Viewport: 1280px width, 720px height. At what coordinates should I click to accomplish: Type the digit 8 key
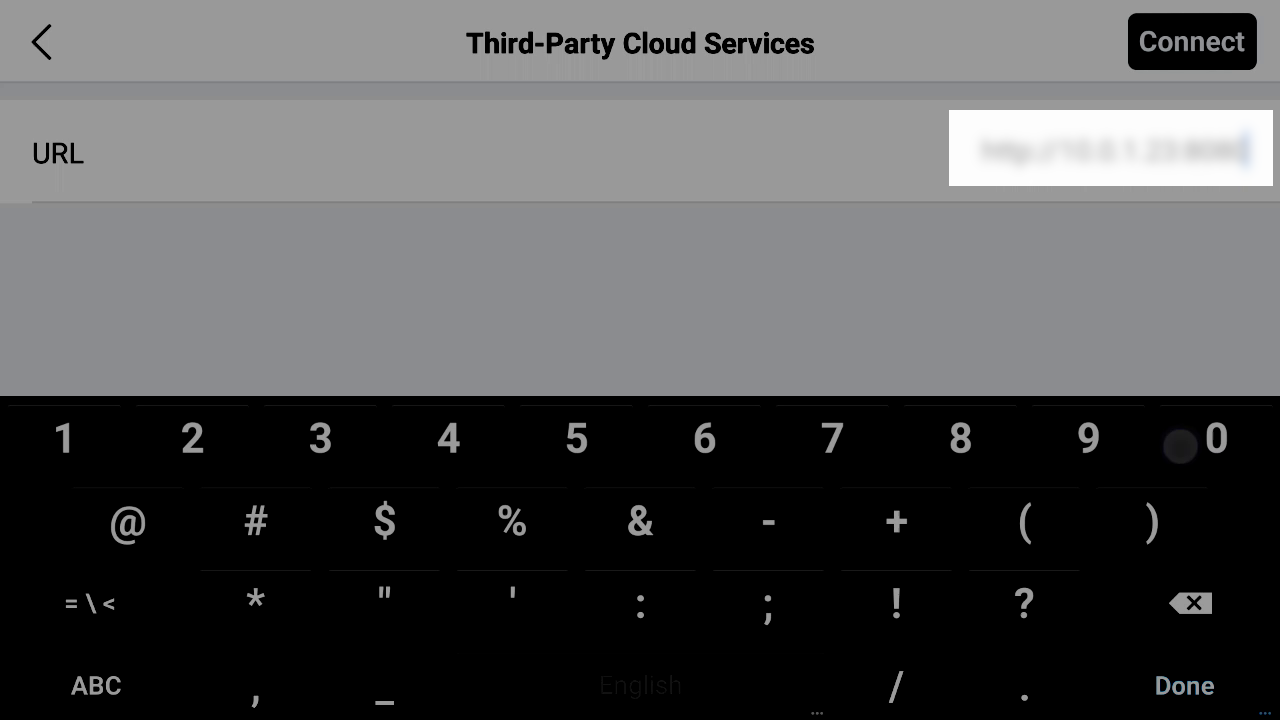coord(960,439)
